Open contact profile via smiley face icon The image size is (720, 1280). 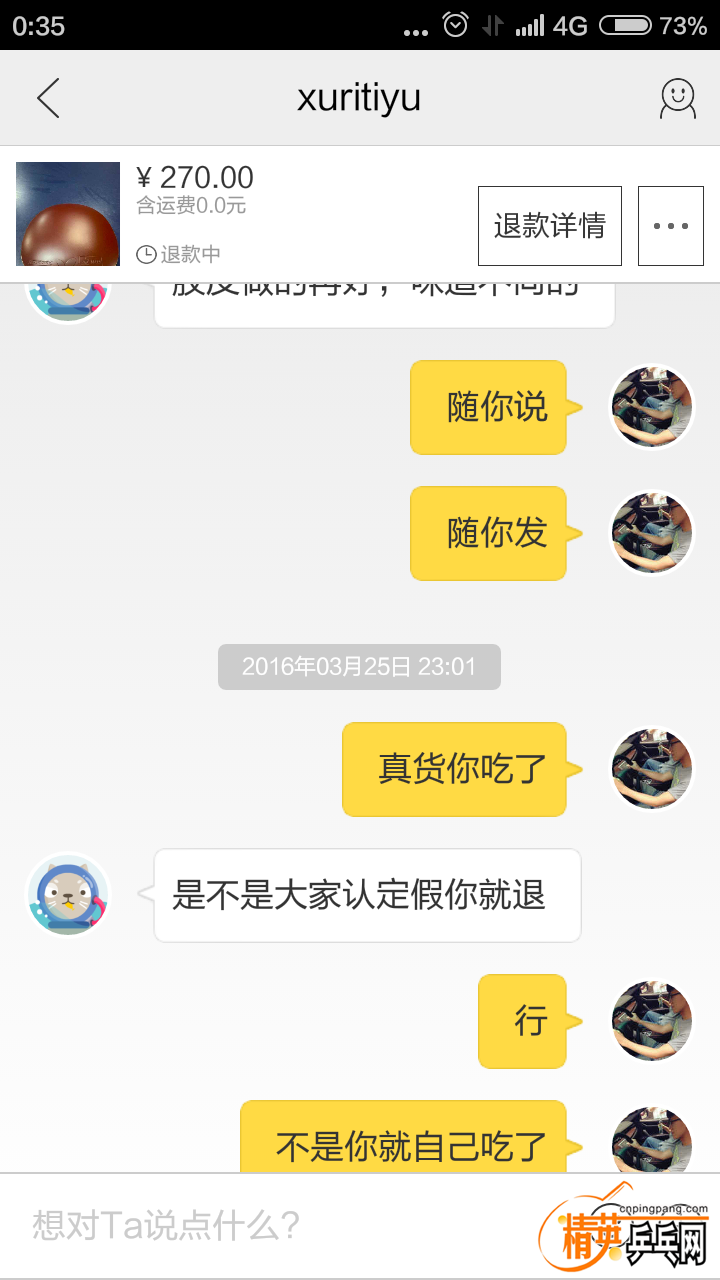(x=676, y=97)
